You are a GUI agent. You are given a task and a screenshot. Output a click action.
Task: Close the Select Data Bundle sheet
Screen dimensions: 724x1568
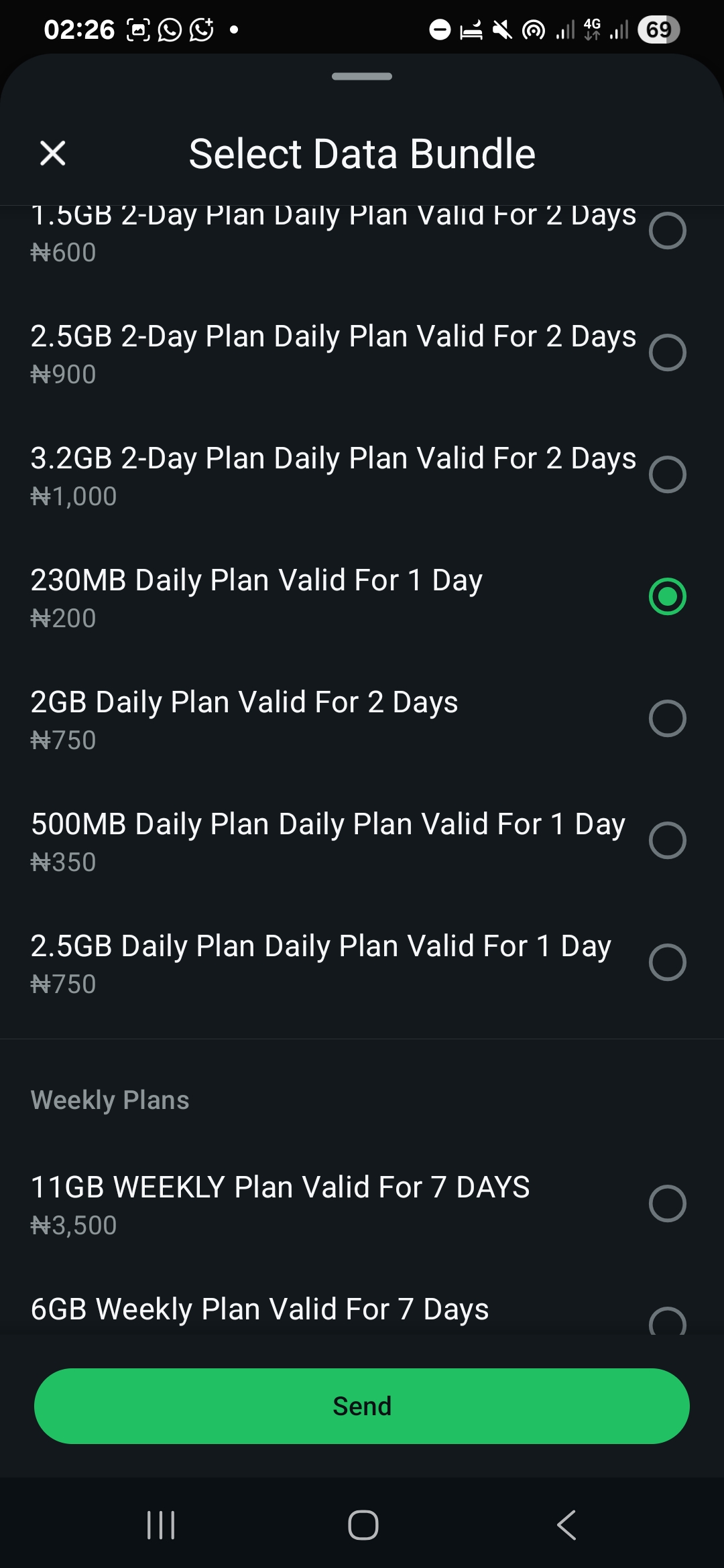pos(53,153)
